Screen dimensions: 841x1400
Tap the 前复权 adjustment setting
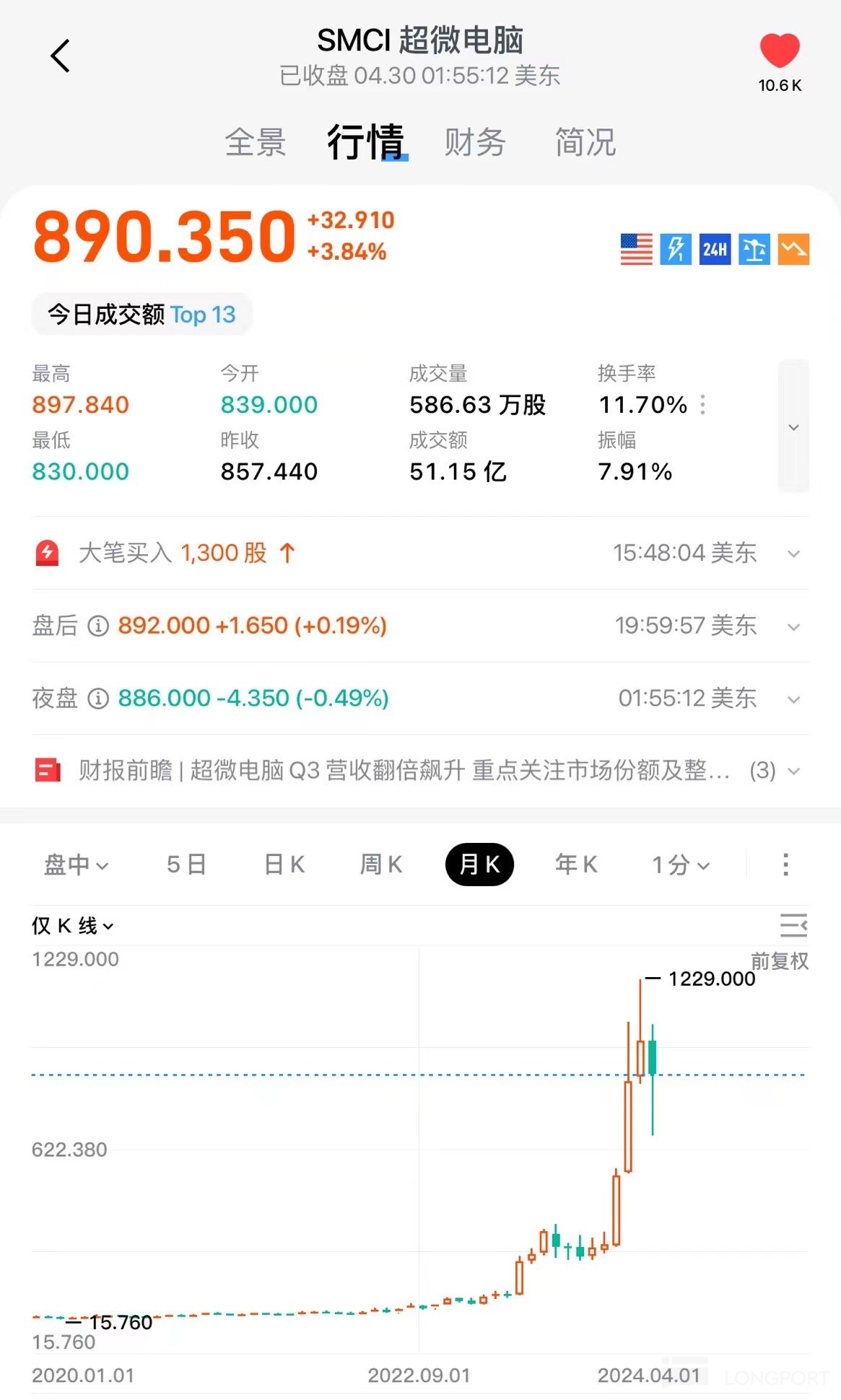(x=780, y=961)
